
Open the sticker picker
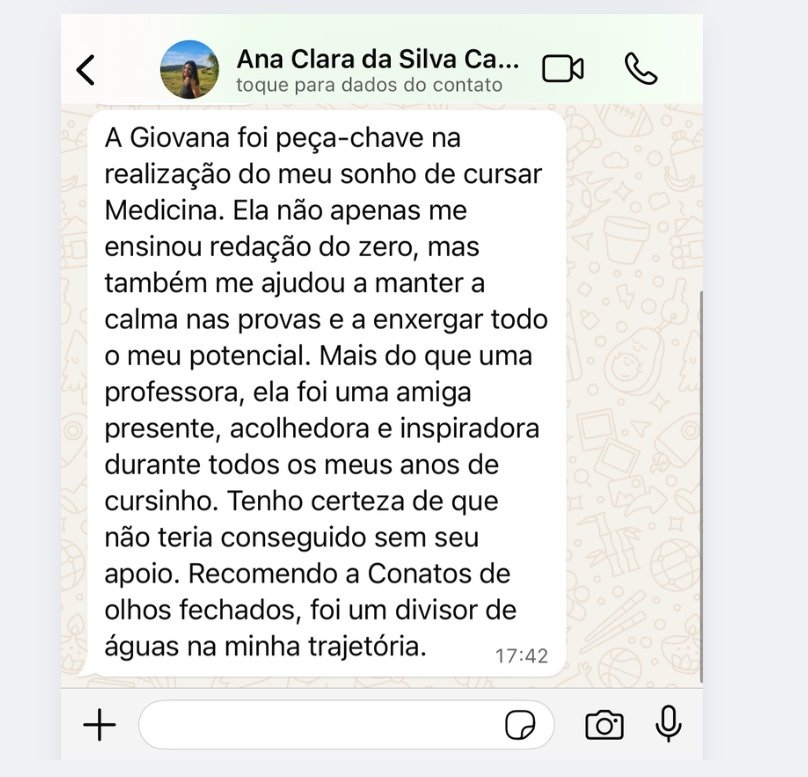520,726
